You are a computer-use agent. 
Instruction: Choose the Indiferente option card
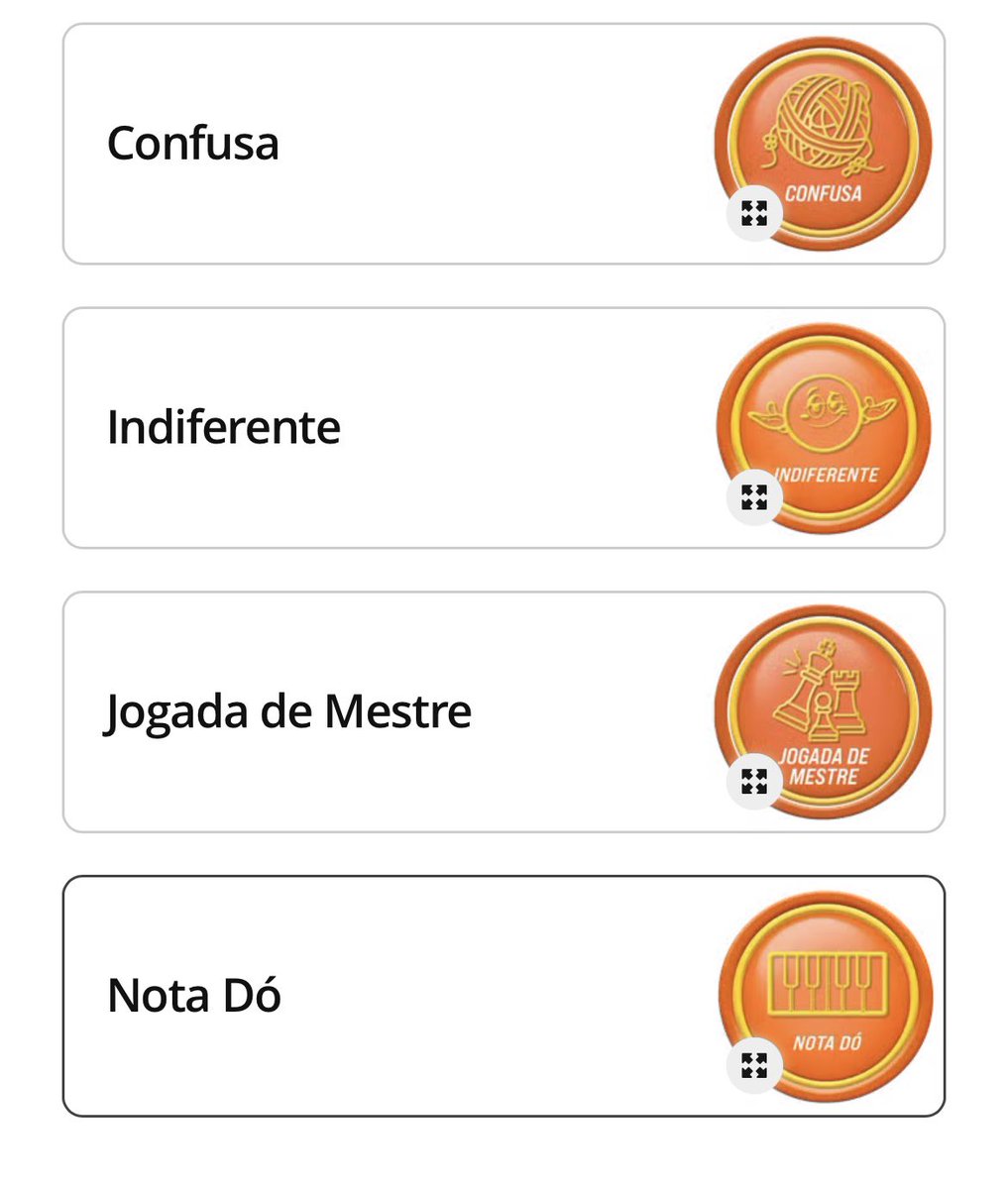click(396, 428)
